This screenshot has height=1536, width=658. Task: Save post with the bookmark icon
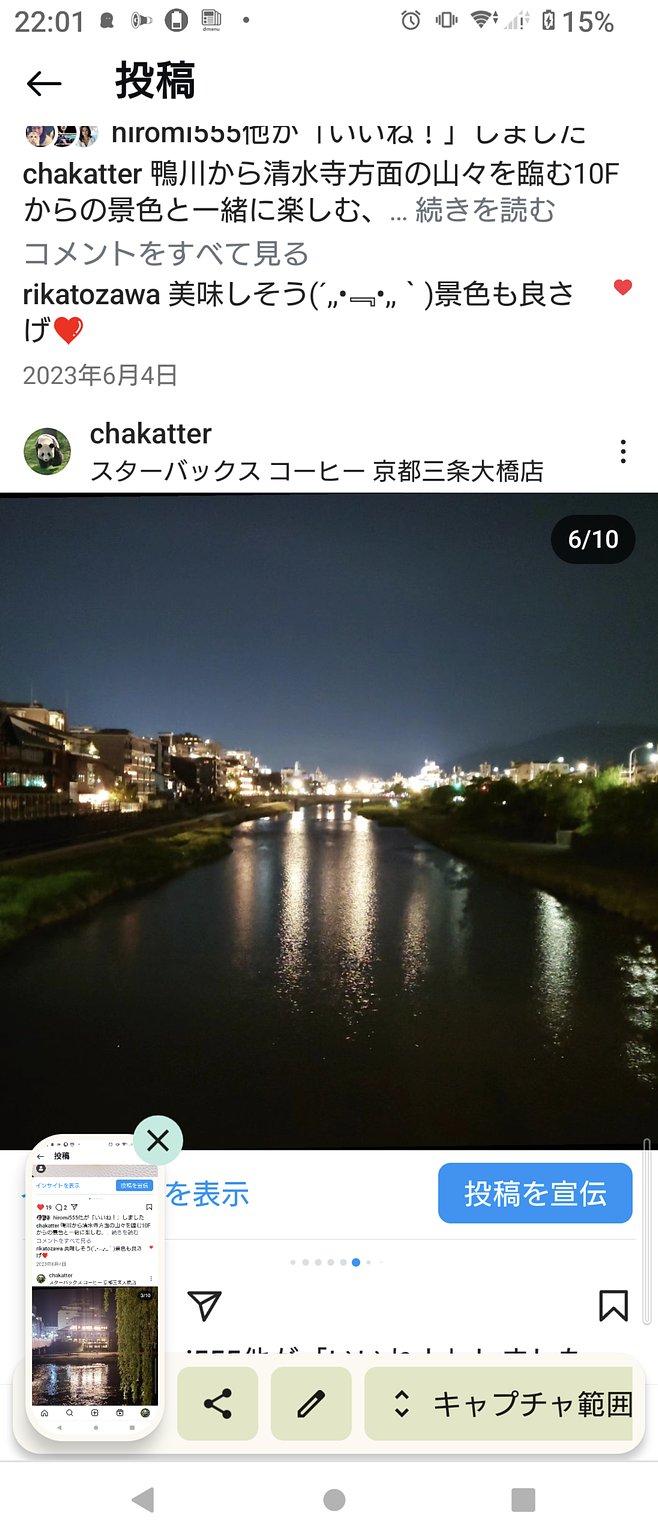(613, 1305)
